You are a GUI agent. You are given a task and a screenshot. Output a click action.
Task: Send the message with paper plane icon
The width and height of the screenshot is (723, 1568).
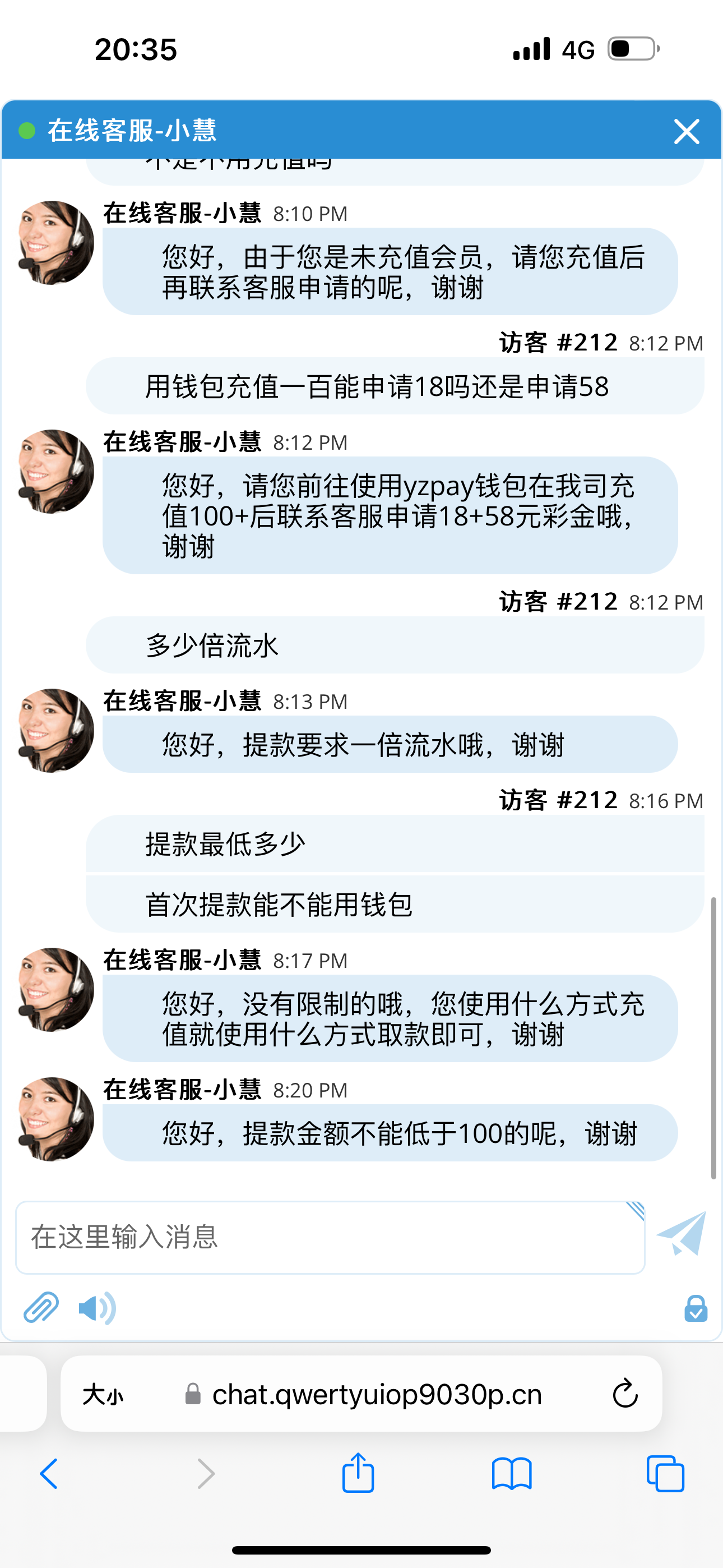[682, 1234]
